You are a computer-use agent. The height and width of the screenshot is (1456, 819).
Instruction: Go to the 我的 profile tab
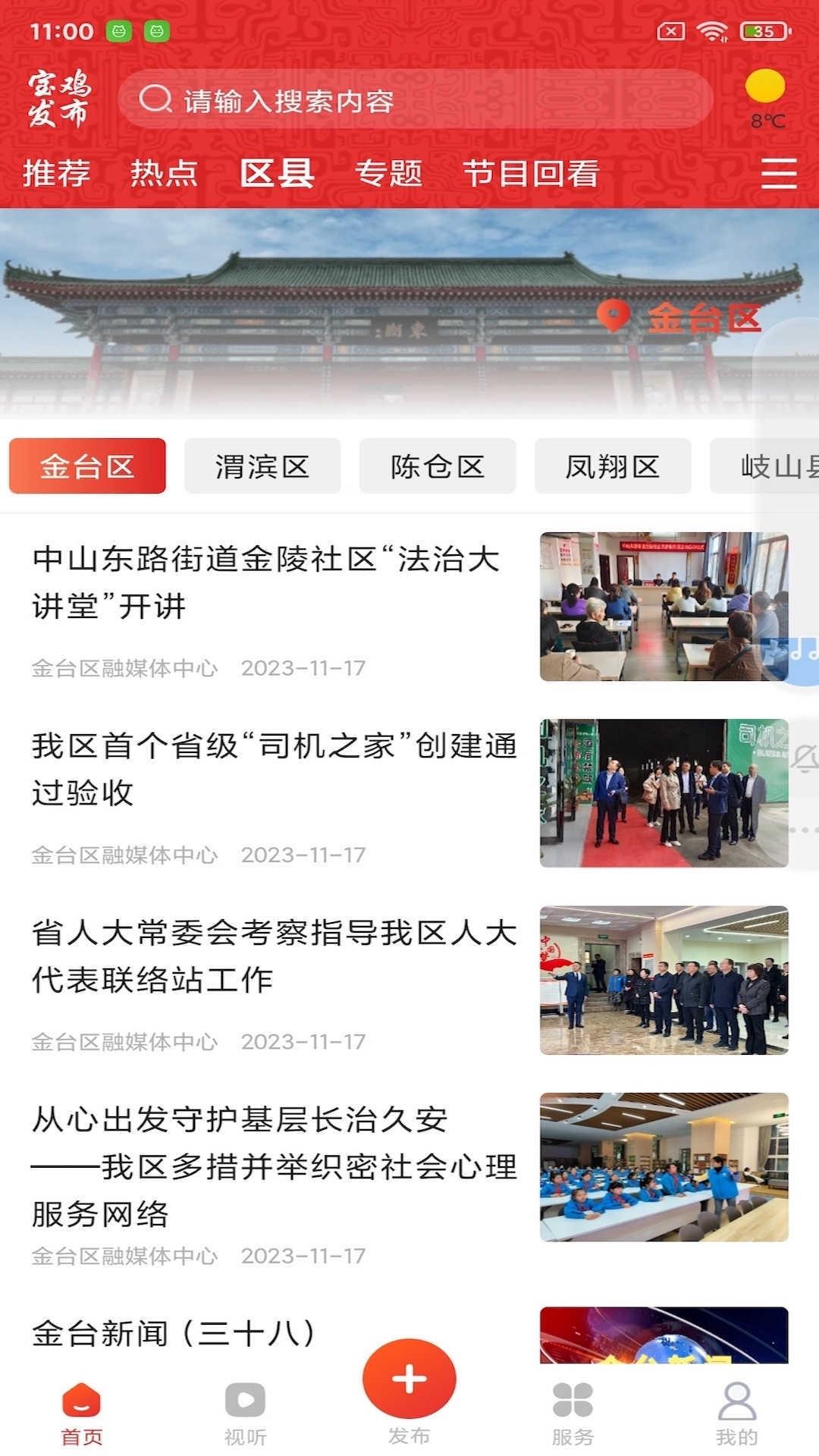pyautogui.click(x=736, y=1412)
